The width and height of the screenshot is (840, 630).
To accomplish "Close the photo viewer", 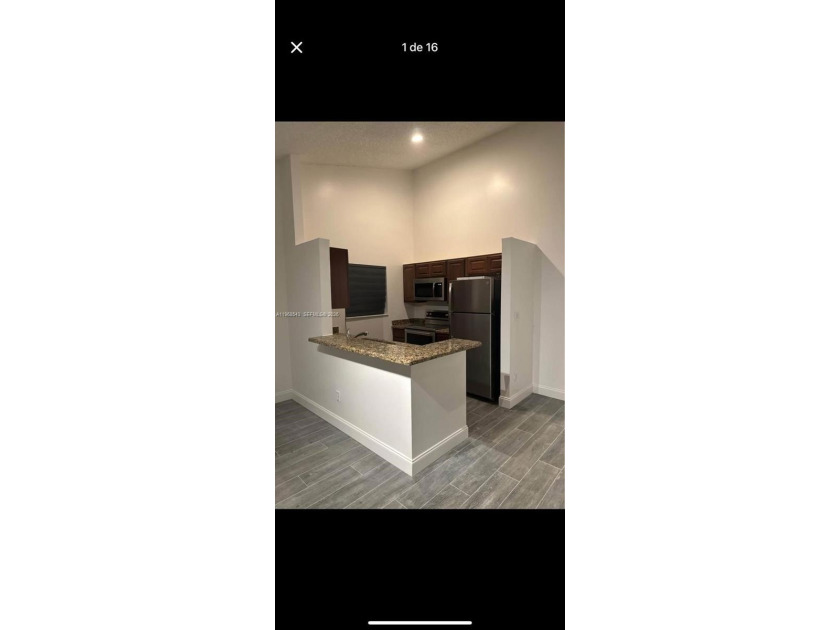I will coord(297,47).
